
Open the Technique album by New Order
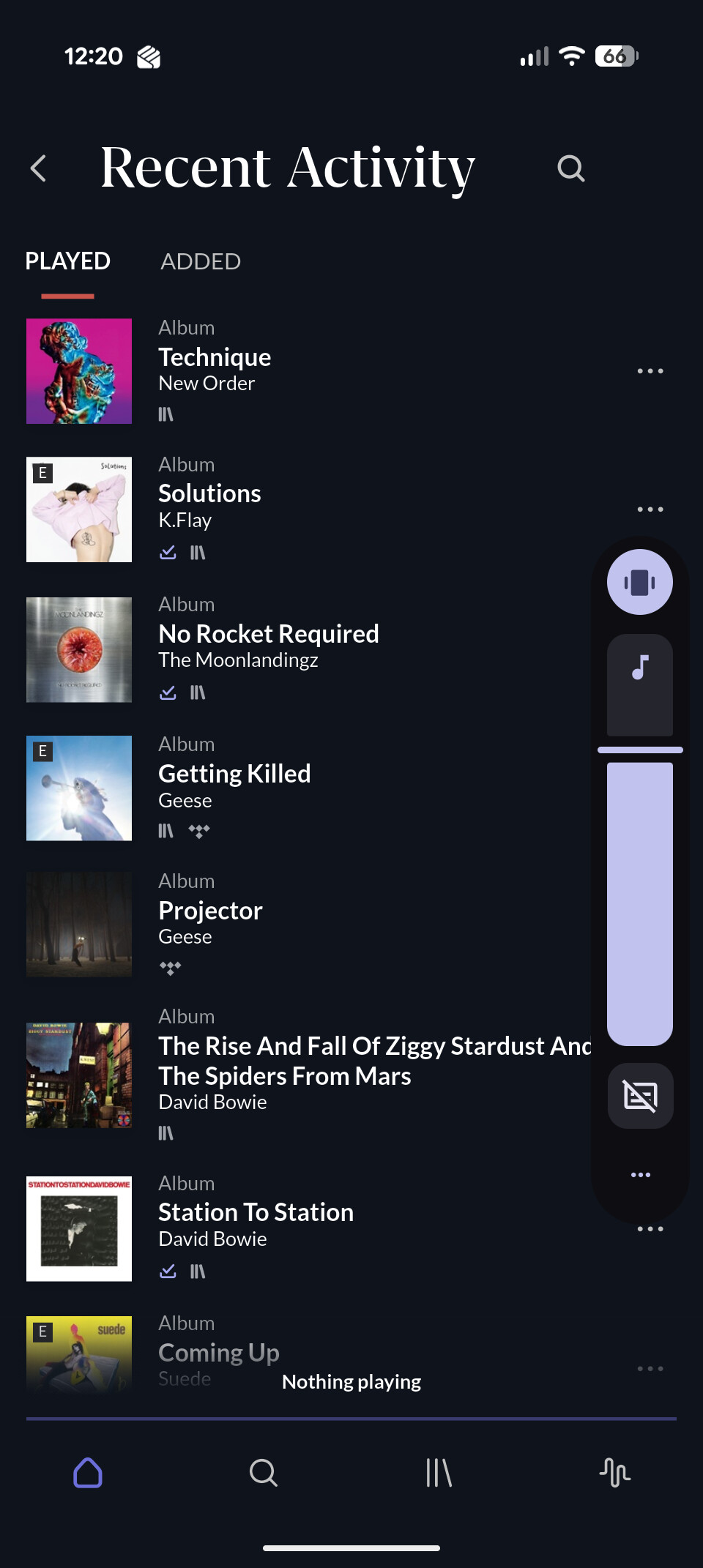coord(215,357)
